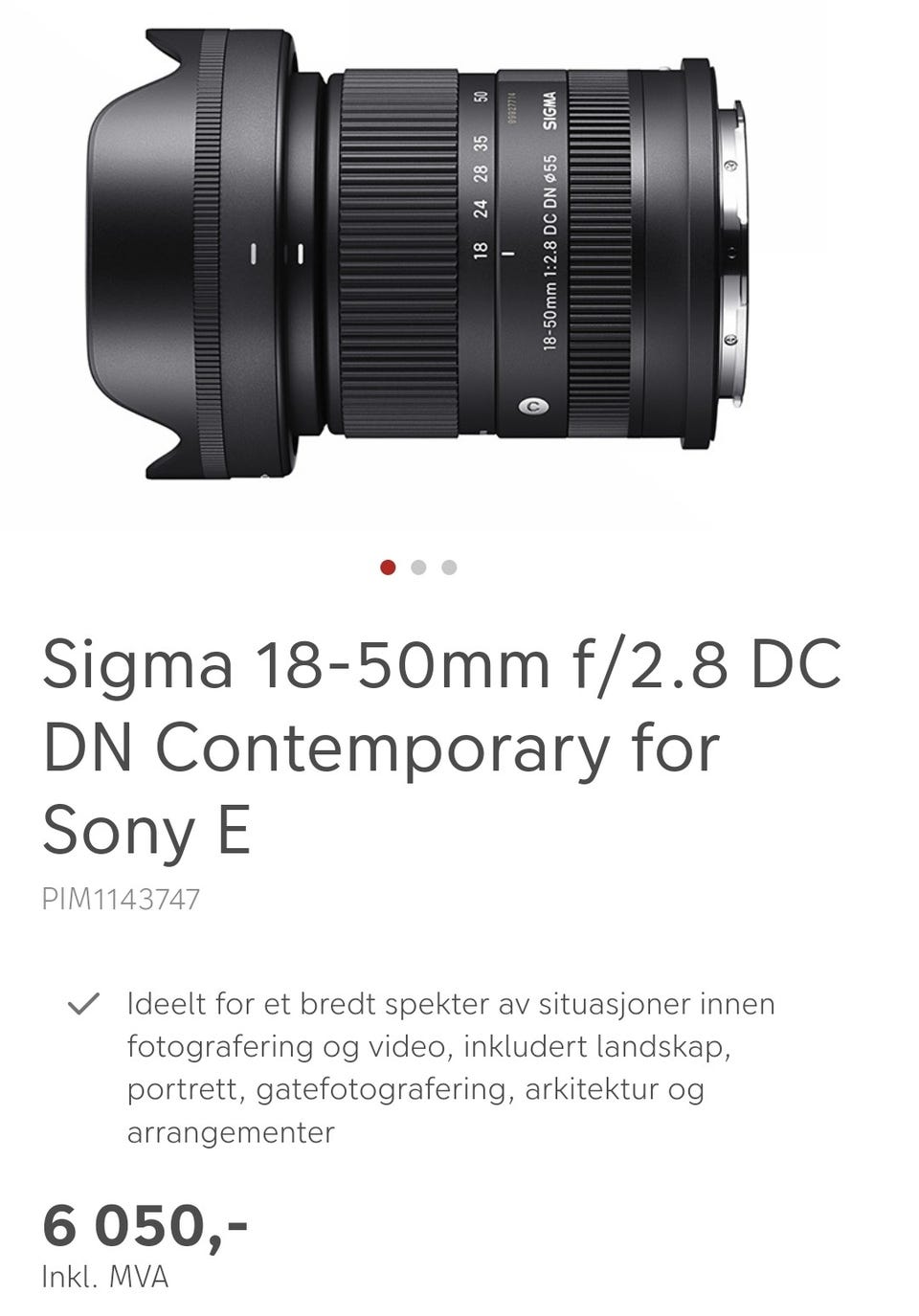Jump to the third carousel dot
The height and width of the screenshot is (1316, 919).
(449, 568)
